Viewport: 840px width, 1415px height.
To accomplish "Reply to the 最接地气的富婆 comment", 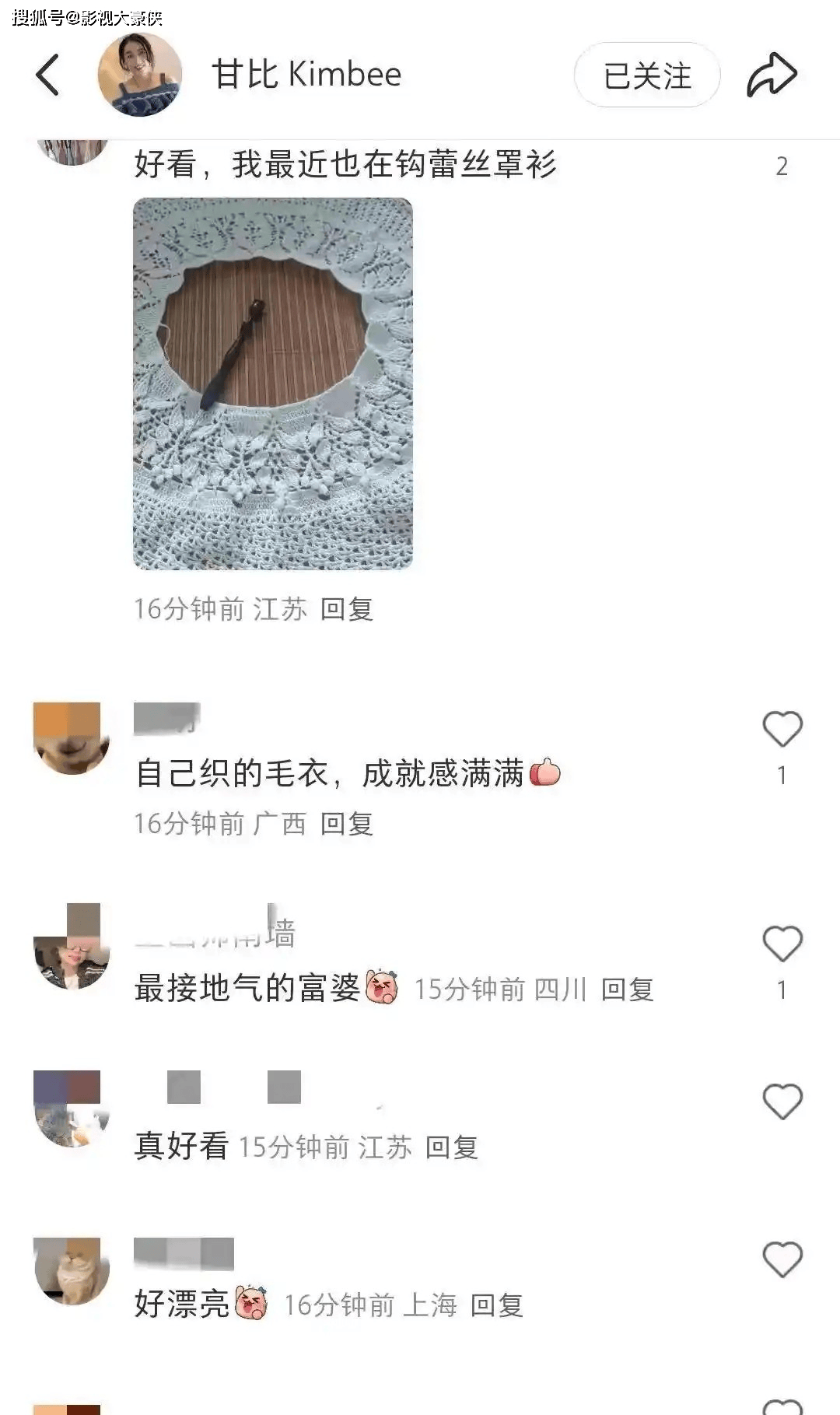I will [x=628, y=989].
